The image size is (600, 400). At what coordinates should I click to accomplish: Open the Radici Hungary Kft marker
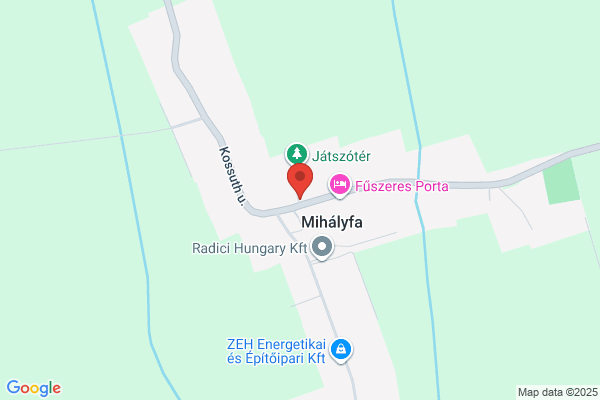[322, 247]
